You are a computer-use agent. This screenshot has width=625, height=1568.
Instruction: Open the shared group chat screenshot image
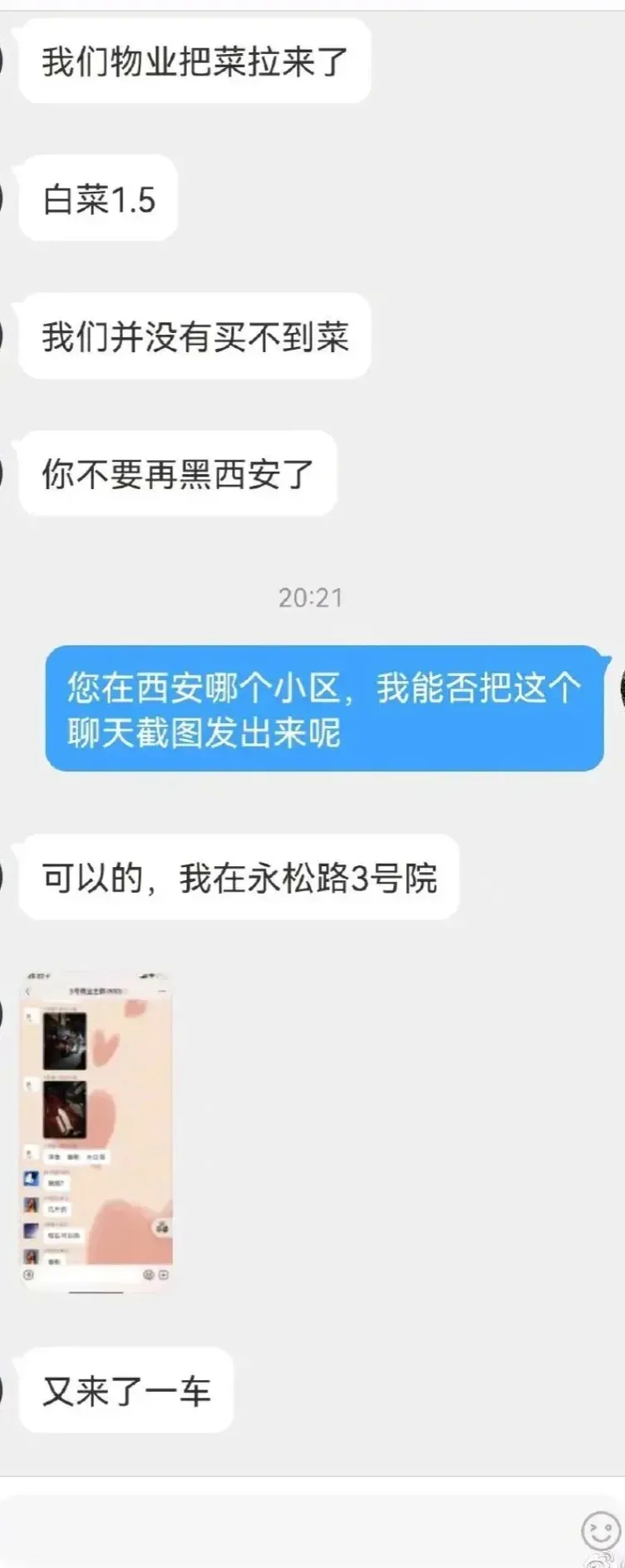(x=96, y=1129)
